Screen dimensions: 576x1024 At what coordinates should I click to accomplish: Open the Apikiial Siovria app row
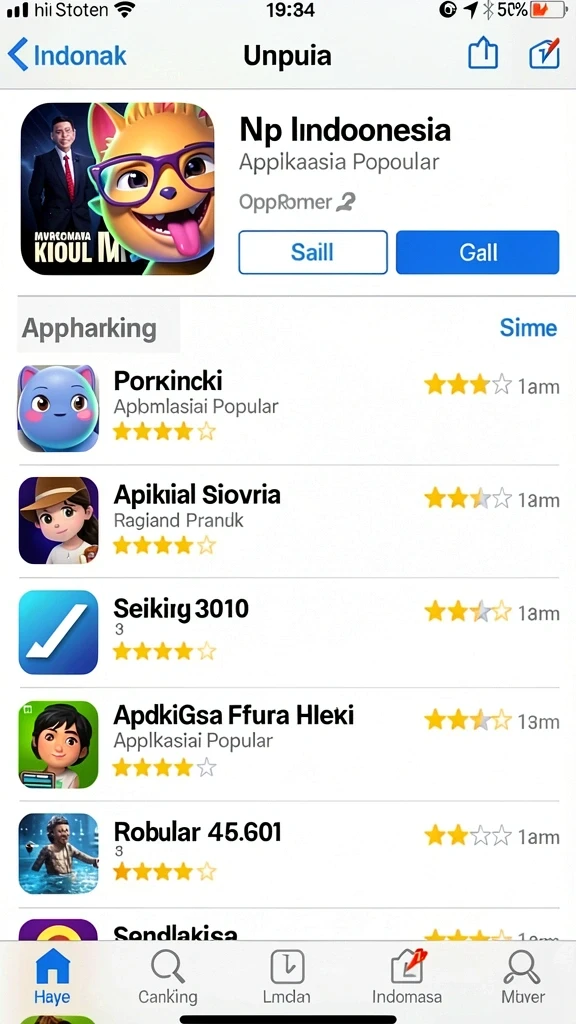tap(288, 520)
